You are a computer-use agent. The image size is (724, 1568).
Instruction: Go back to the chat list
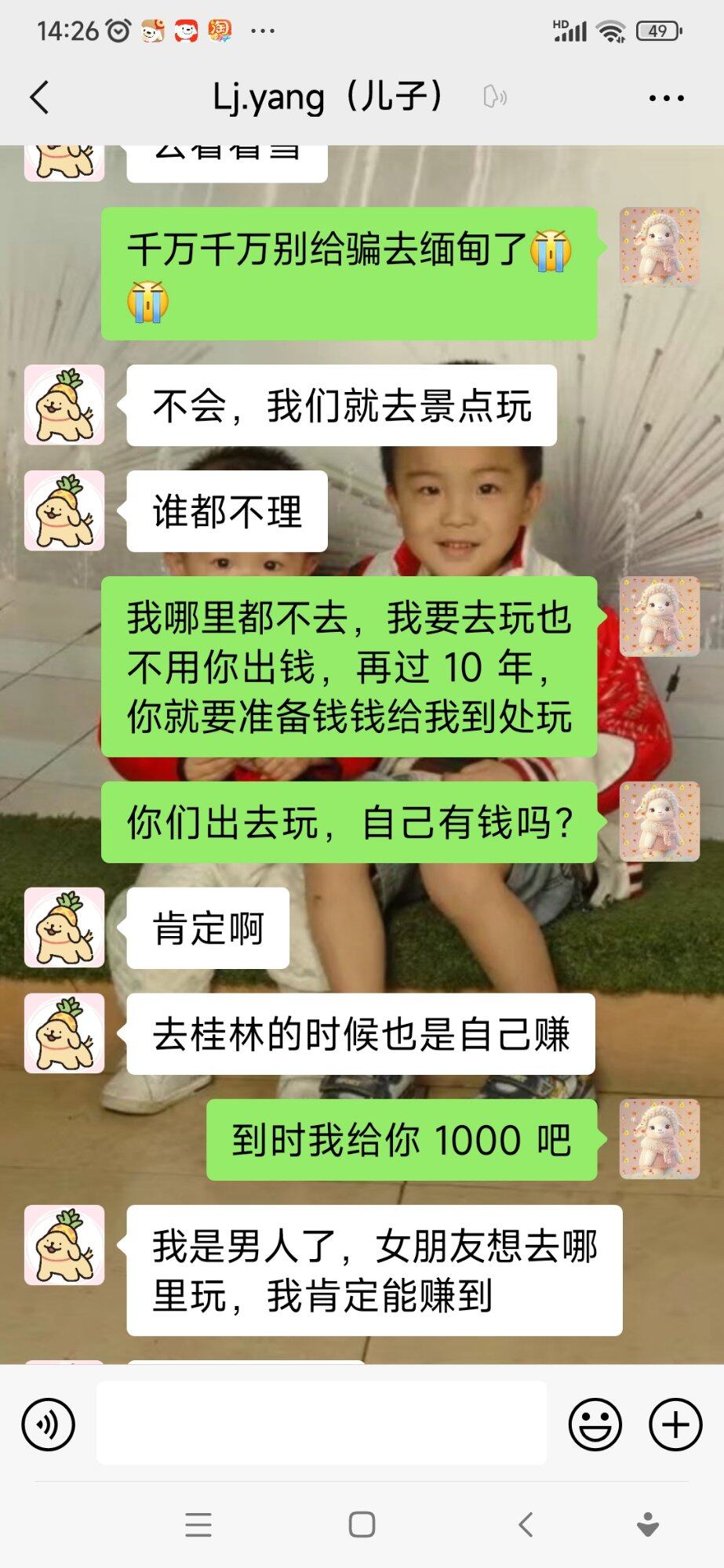click(x=39, y=98)
